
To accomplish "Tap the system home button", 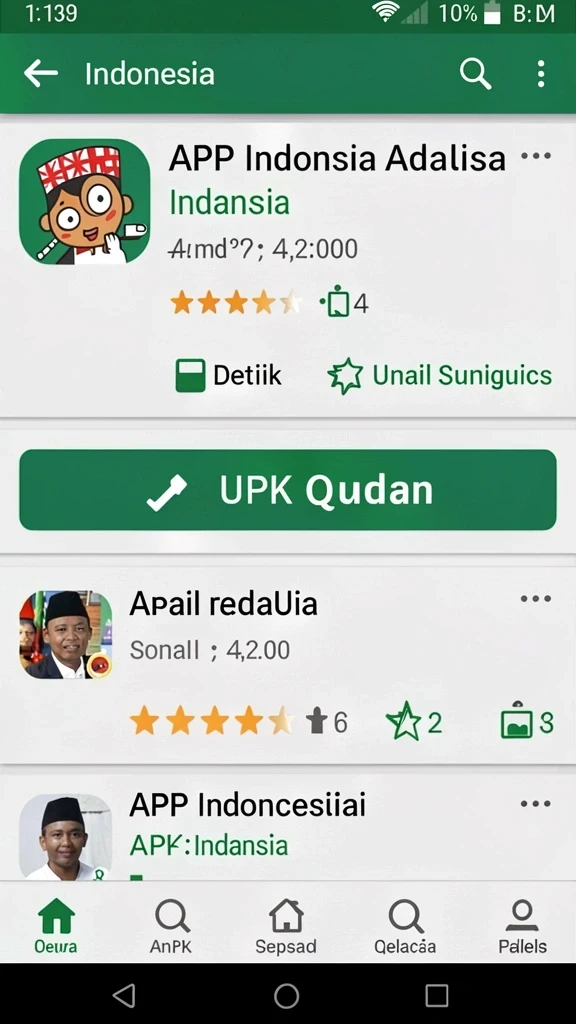I will click(286, 996).
